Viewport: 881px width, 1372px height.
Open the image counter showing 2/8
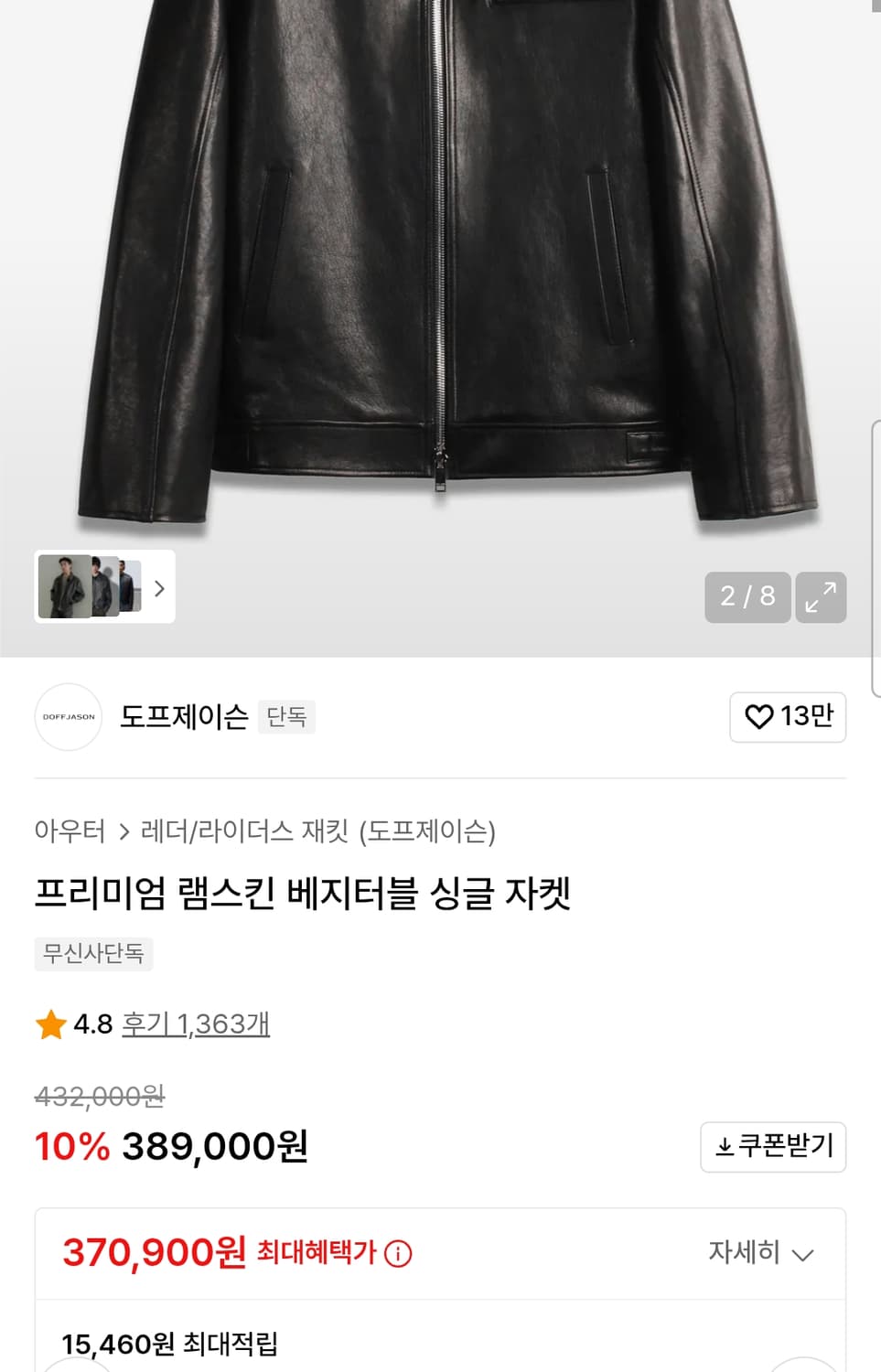(x=747, y=597)
